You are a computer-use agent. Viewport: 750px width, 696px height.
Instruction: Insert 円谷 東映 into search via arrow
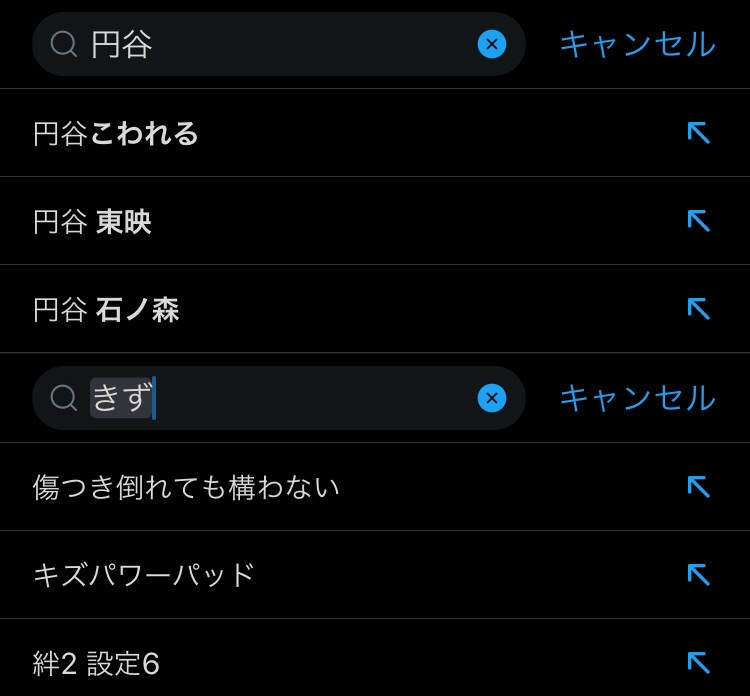click(698, 221)
